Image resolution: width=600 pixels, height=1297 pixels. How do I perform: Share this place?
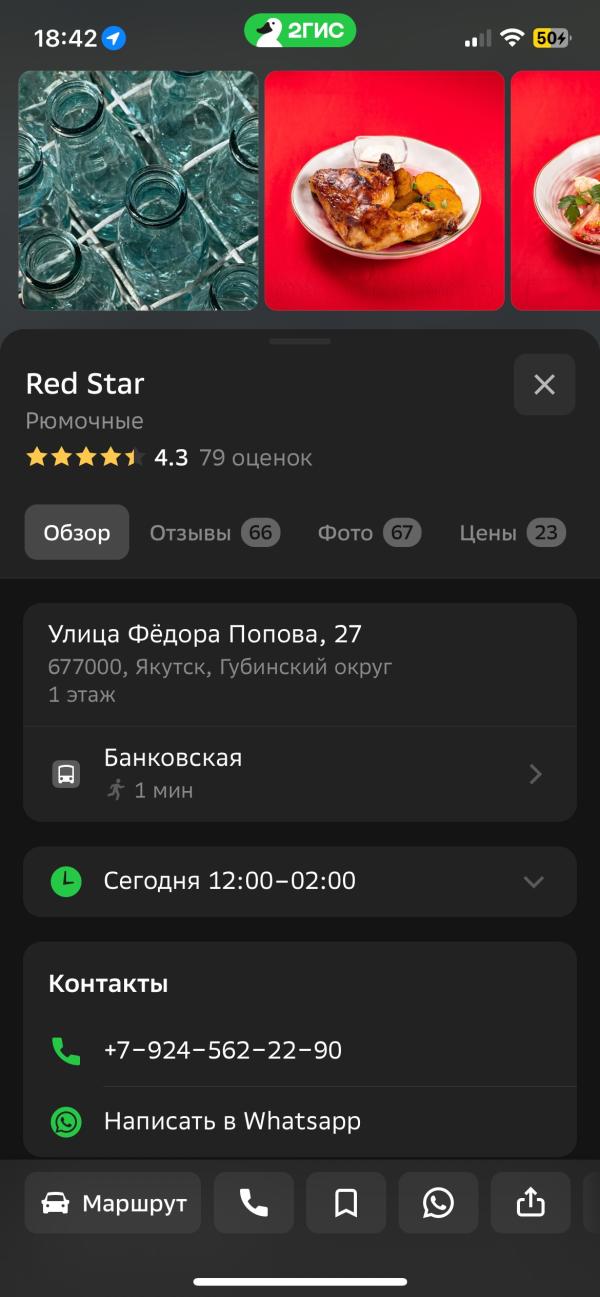coord(530,1203)
